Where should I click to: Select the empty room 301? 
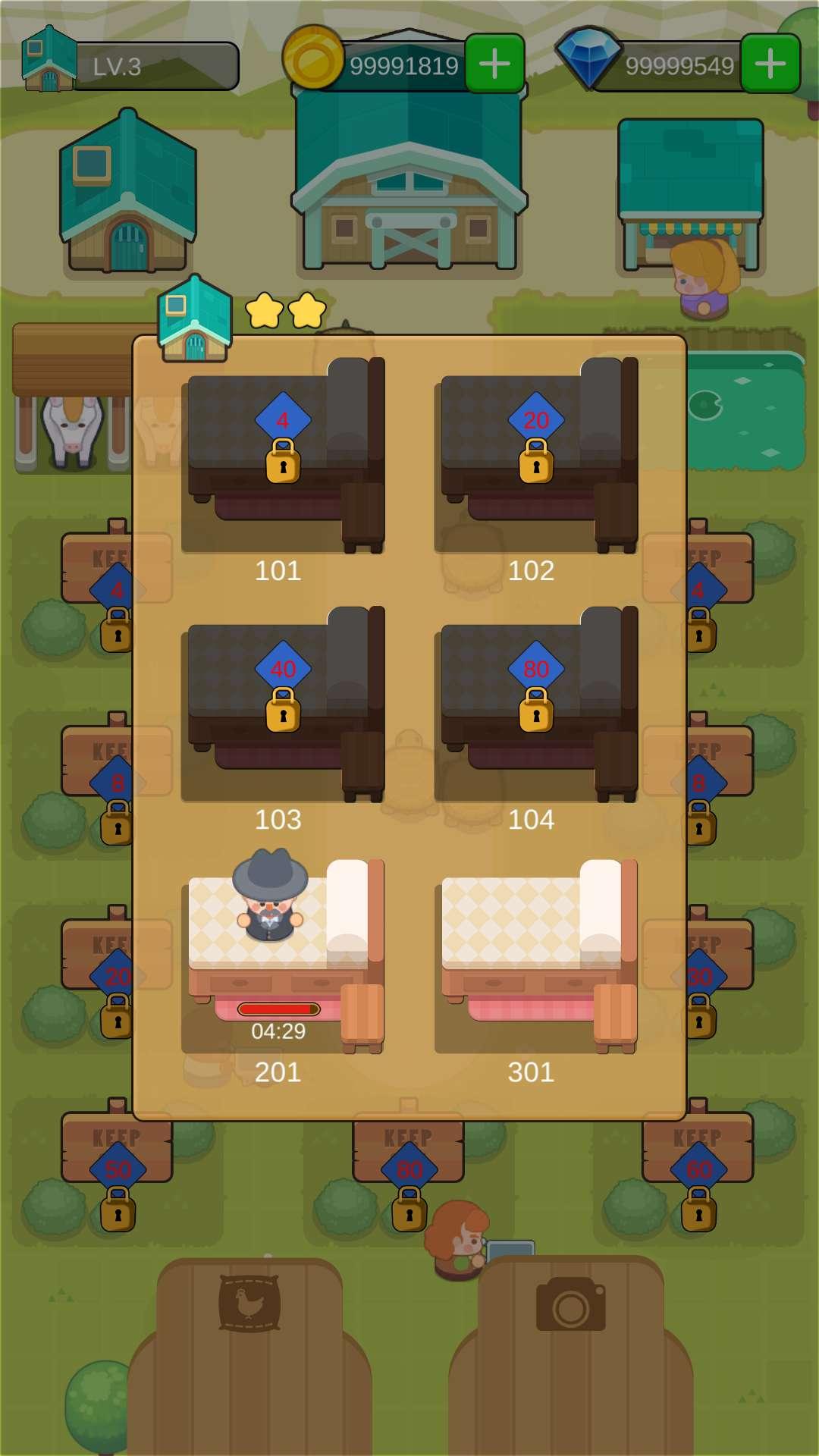[x=535, y=955]
